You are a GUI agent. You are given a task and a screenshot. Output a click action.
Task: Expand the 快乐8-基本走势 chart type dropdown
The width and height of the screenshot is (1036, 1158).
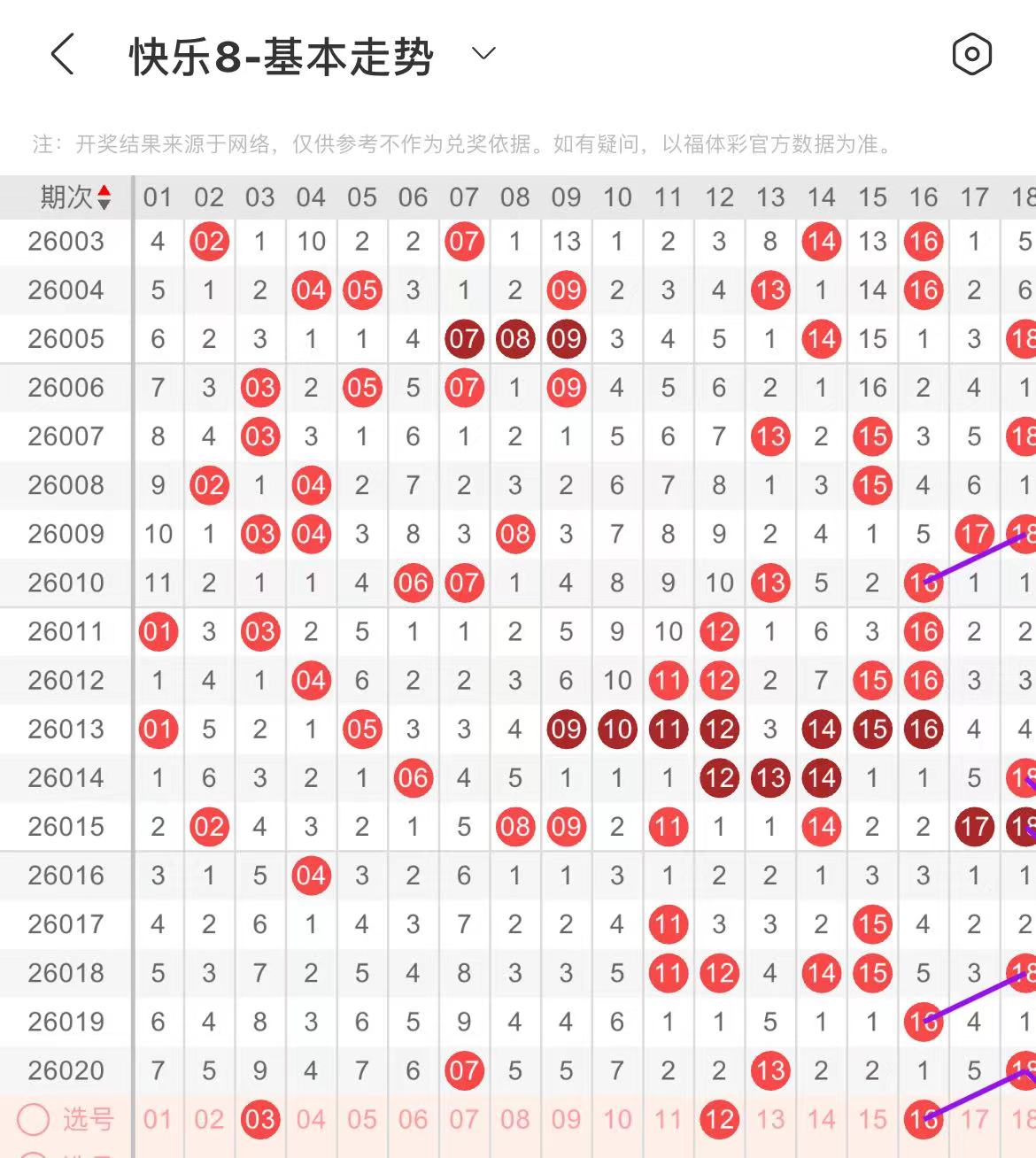click(x=483, y=55)
